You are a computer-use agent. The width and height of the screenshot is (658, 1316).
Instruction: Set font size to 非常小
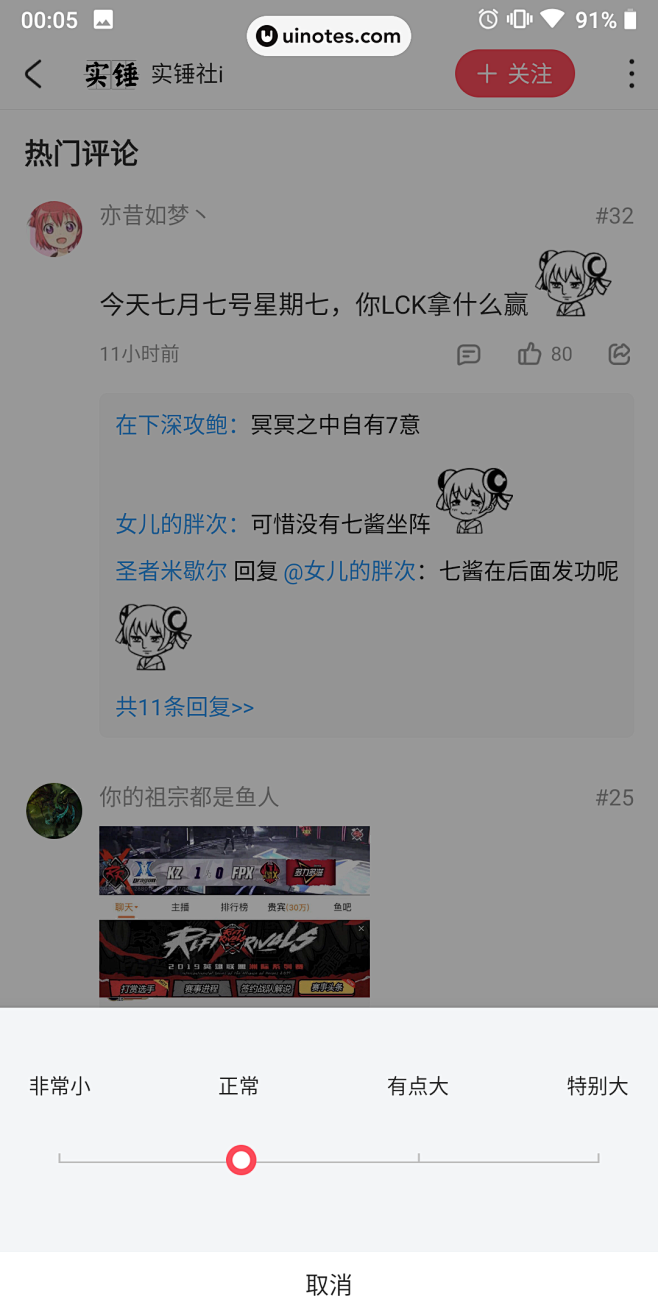pyautogui.click(x=60, y=1086)
